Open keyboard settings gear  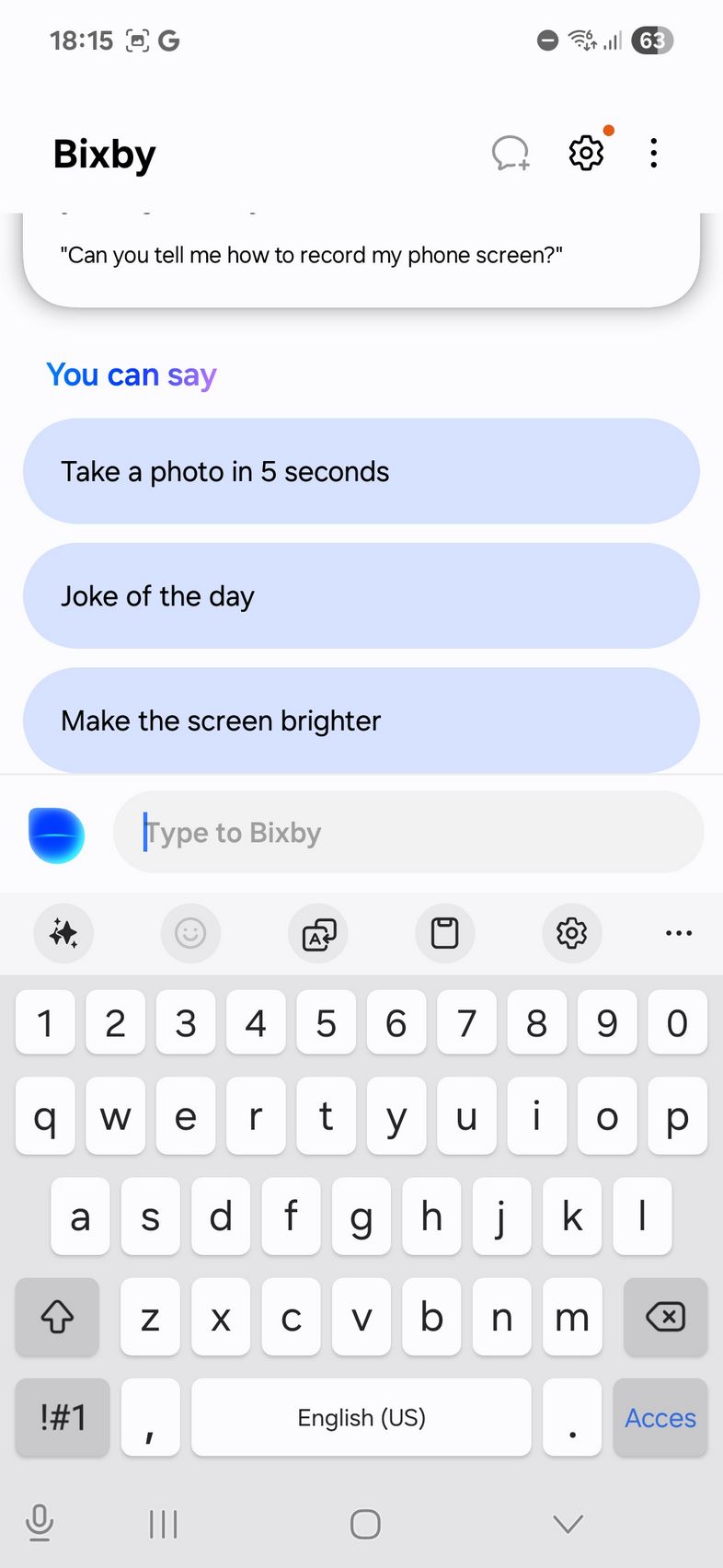571,933
